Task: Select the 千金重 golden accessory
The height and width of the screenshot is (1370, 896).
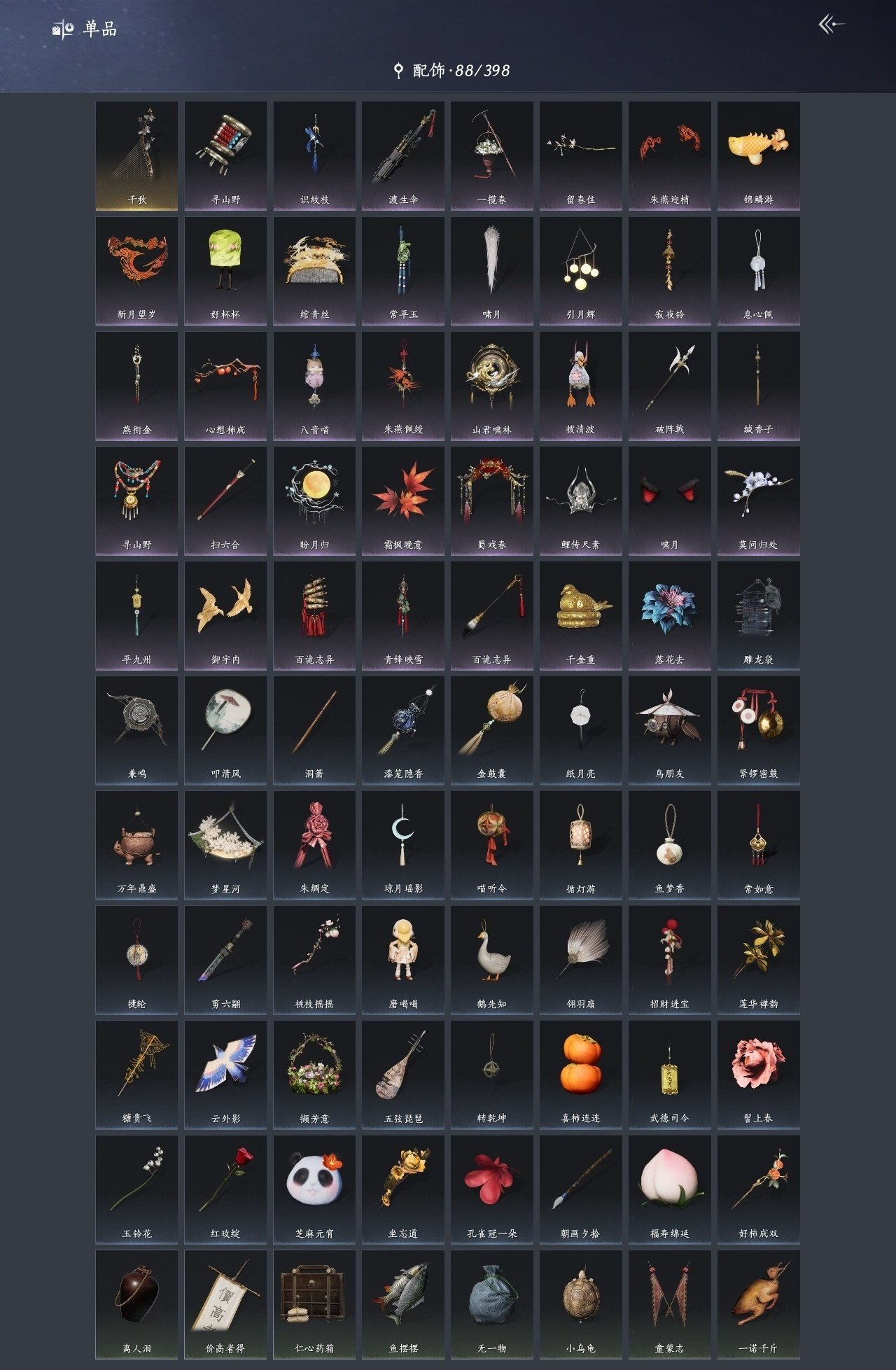Action: pos(580,615)
